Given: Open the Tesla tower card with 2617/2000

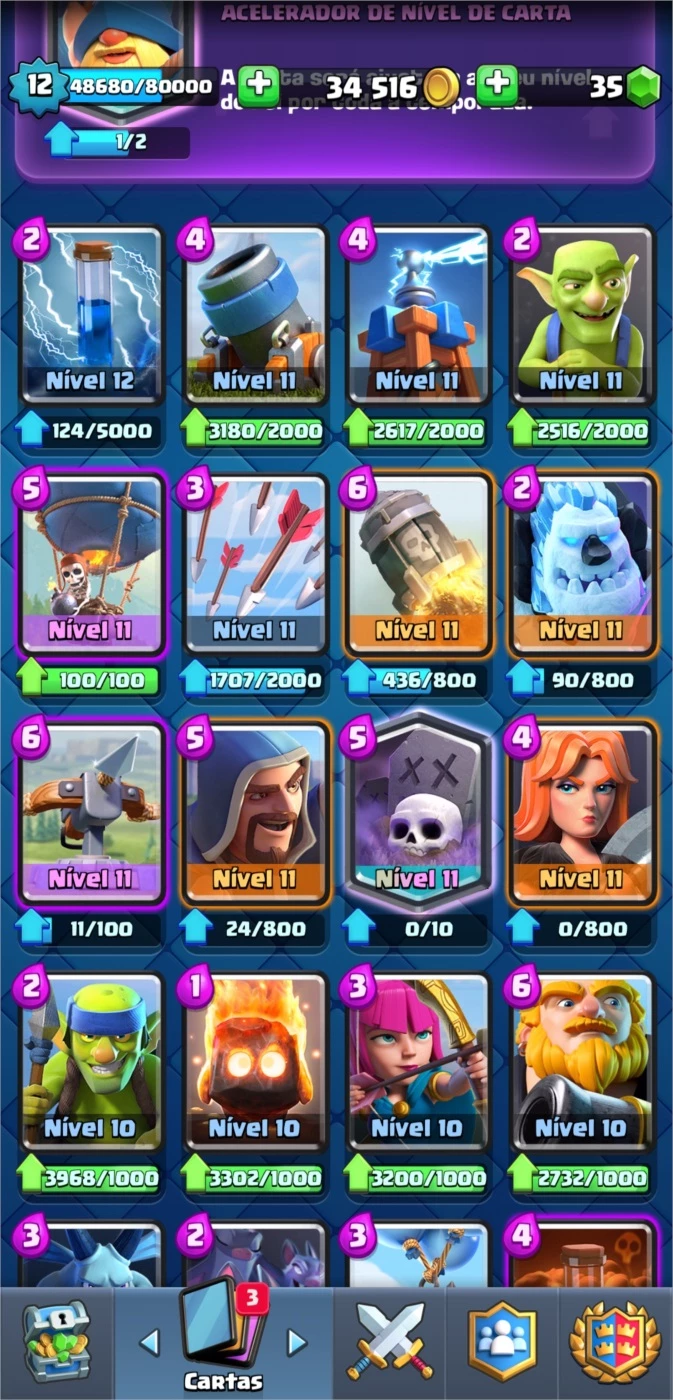Looking at the screenshot, I should tap(418, 315).
